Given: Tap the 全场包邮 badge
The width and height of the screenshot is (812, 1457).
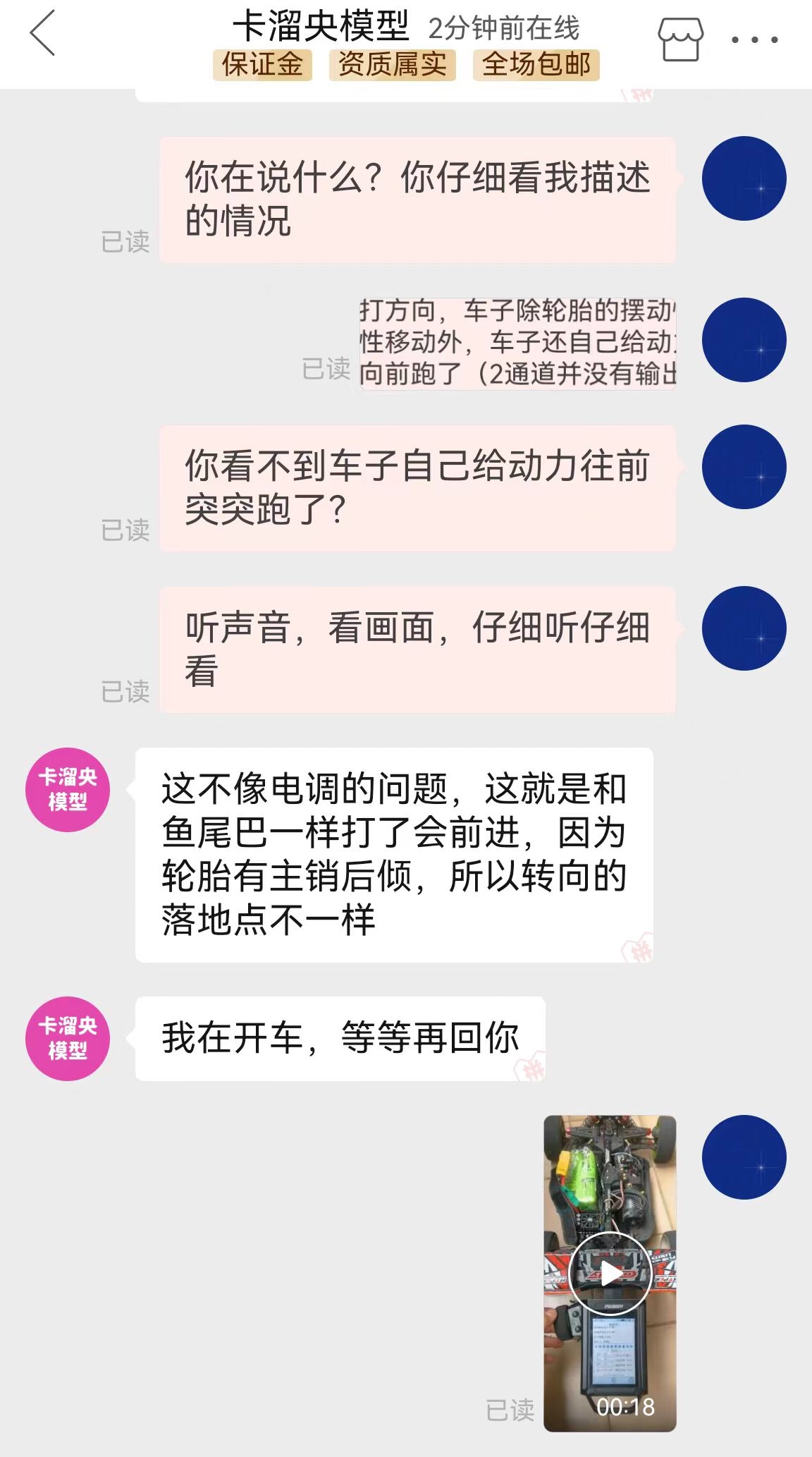Looking at the screenshot, I should (x=536, y=65).
